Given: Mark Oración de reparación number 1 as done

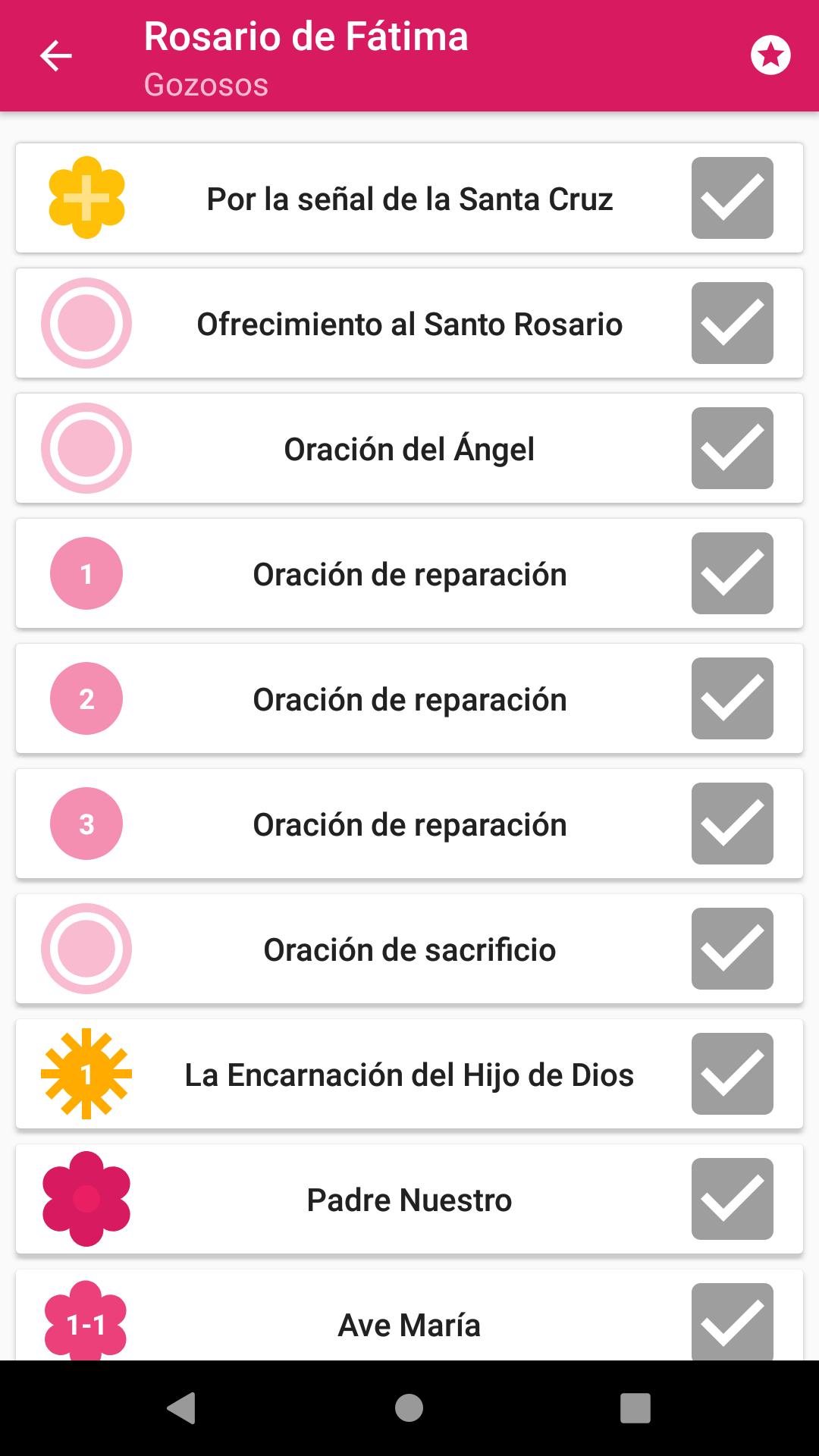Looking at the screenshot, I should click(732, 573).
